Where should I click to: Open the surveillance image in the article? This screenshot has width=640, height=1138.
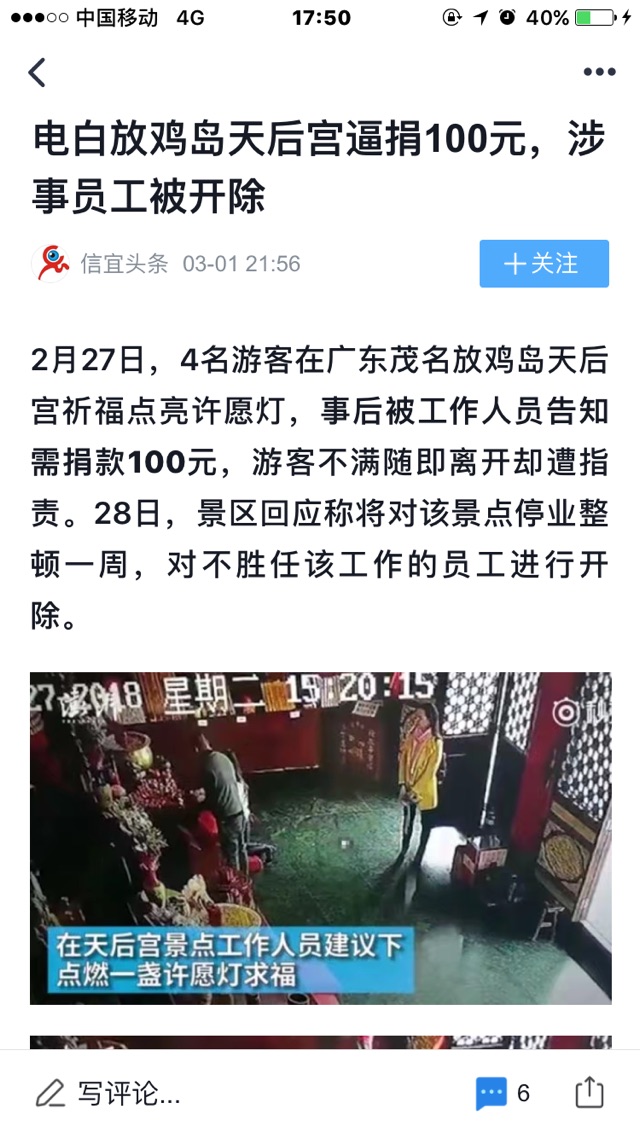point(321,838)
